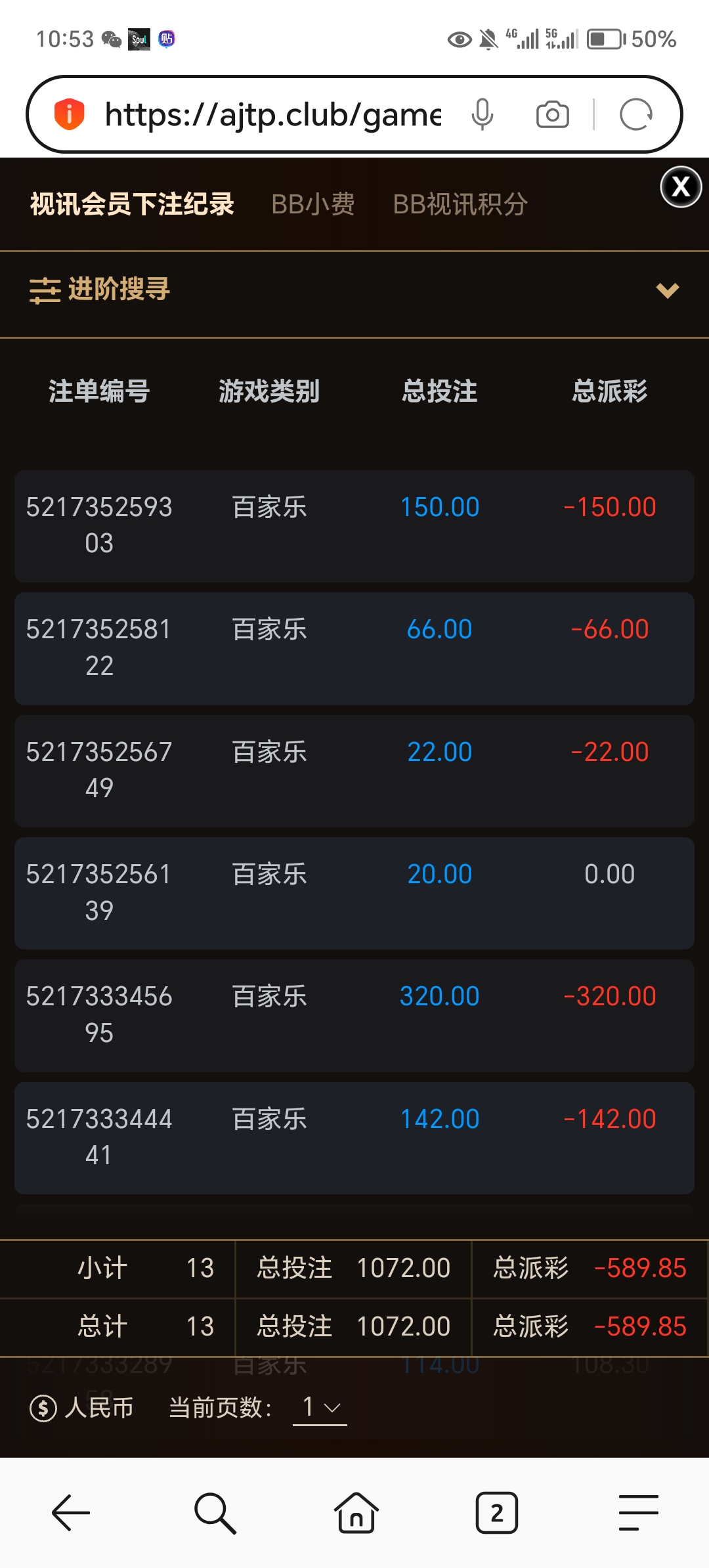Close the betting records panel
The height and width of the screenshot is (1568, 709).
(x=681, y=187)
